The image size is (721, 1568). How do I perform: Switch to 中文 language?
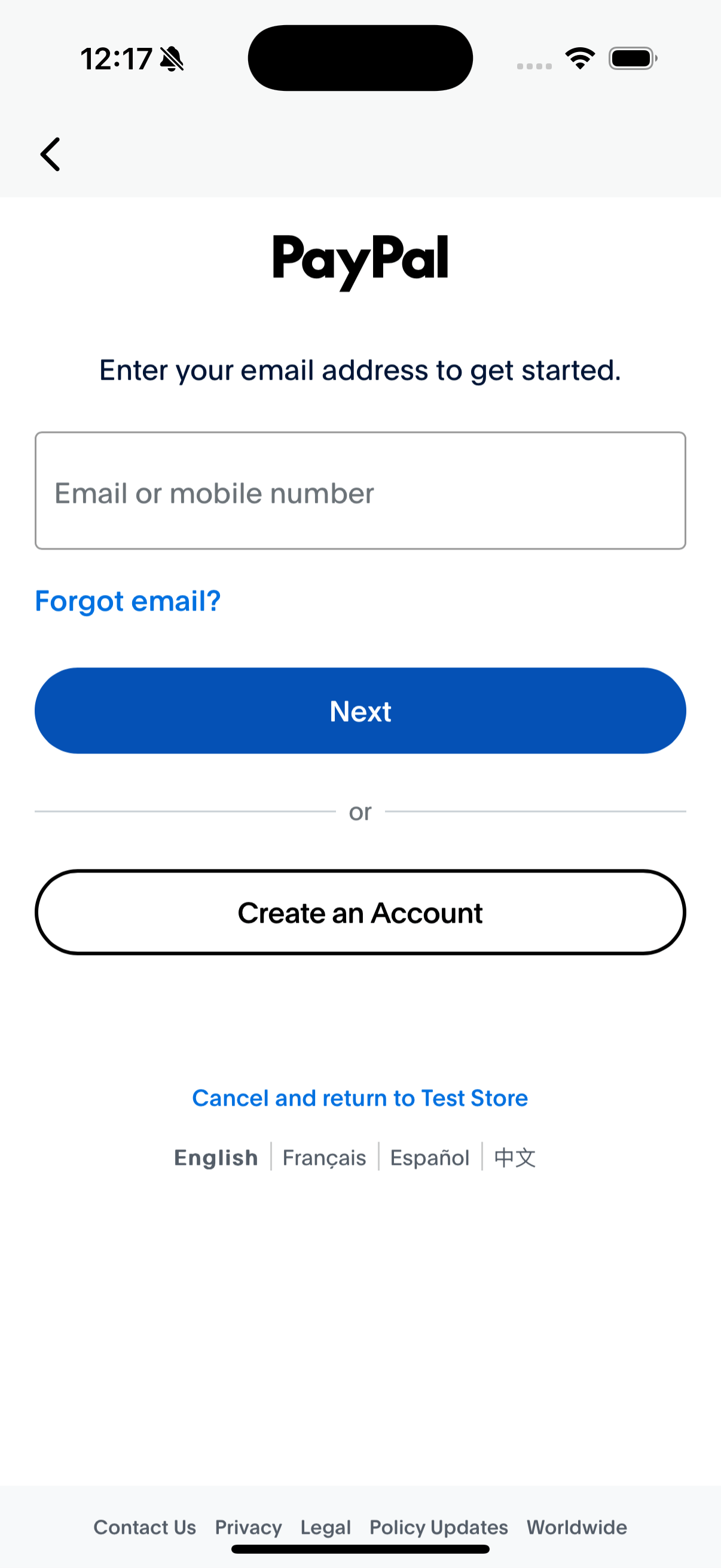[x=514, y=1157]
